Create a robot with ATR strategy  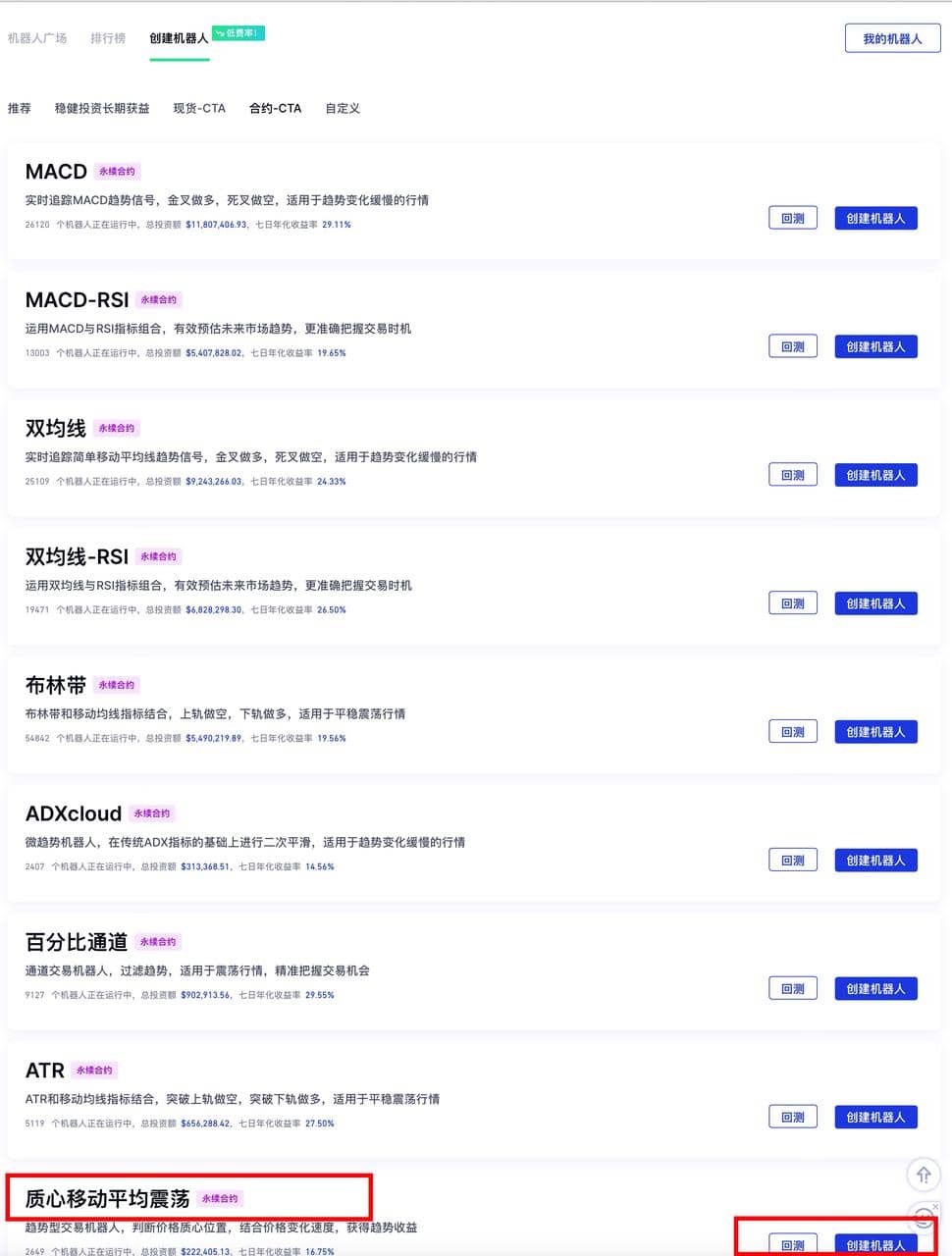(x=875, y=1117)
